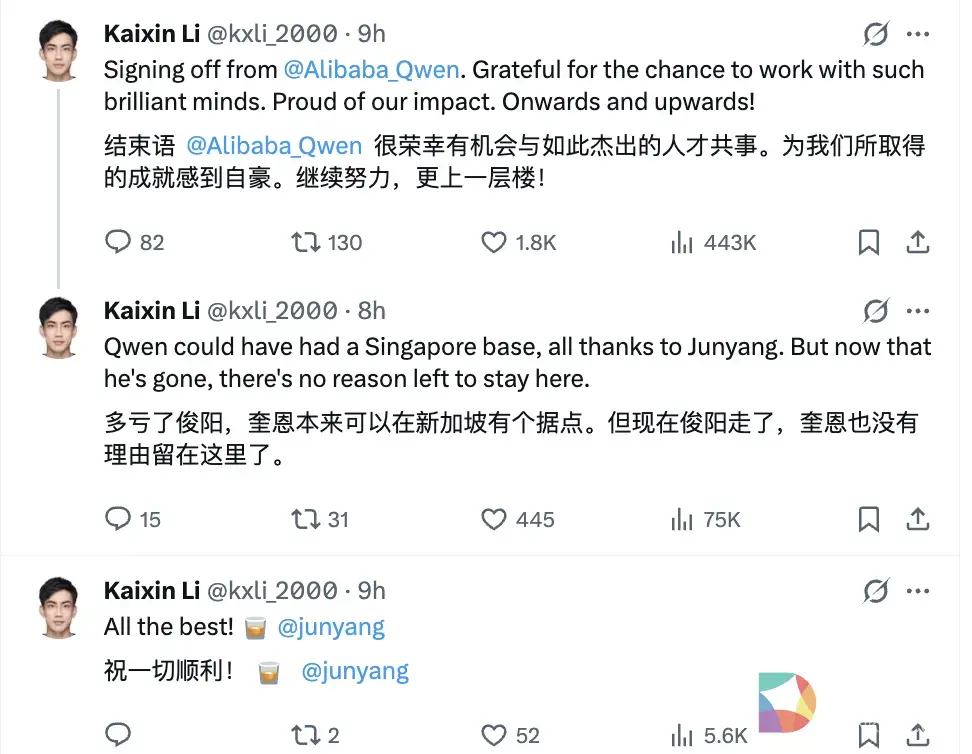Reply to the 'Singapore base' tweet
The height and width of the screenshot is (754, 972).
pos(119,519)
